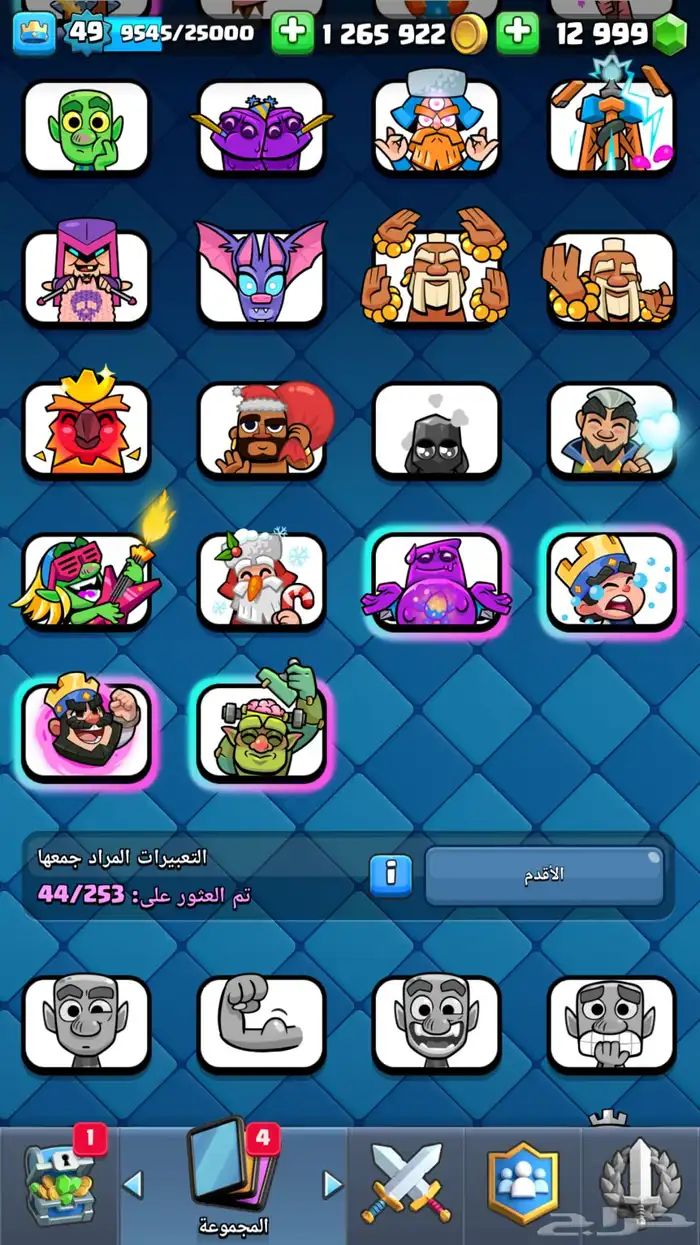Image resolution: width=700 pixels, height=1245 pixels.
Task: Select the purple bat emote
Action: (261, 276)
